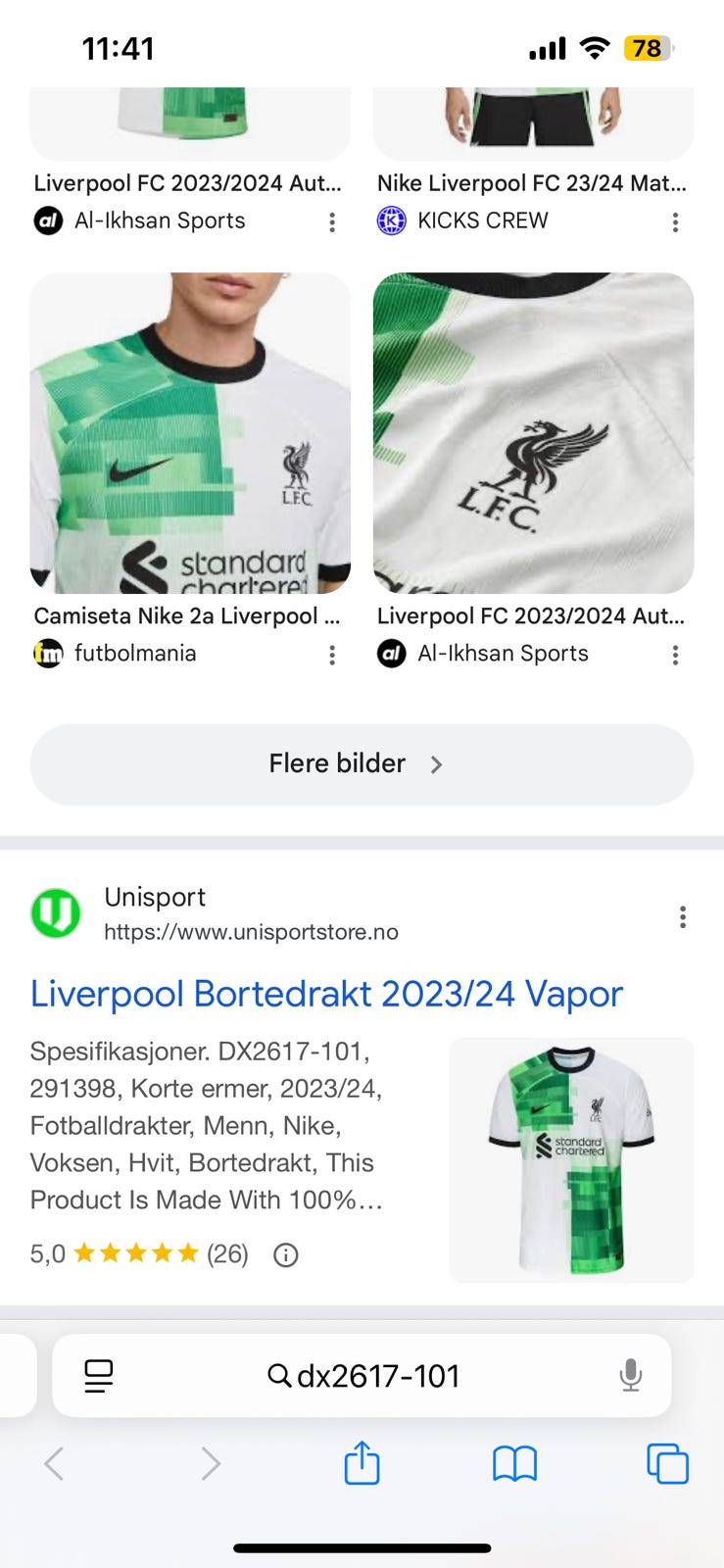Go back to the previous page
724x1568 pixels.
click(x=55, y=1464)
